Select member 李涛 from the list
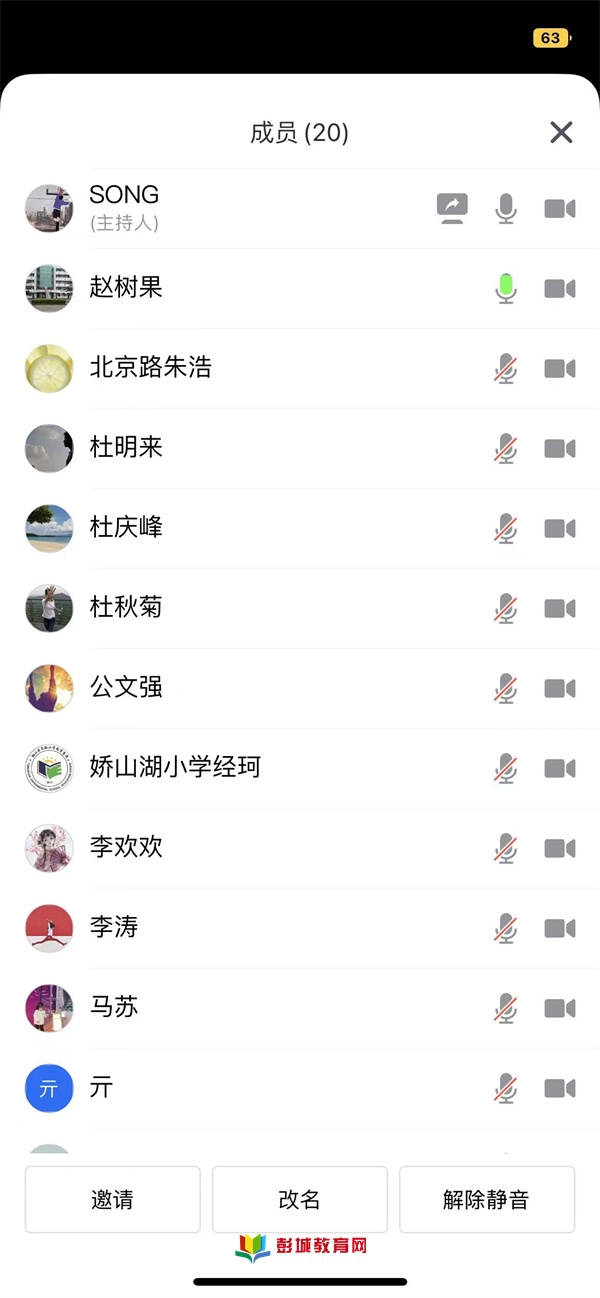 (x=300, y=928)
